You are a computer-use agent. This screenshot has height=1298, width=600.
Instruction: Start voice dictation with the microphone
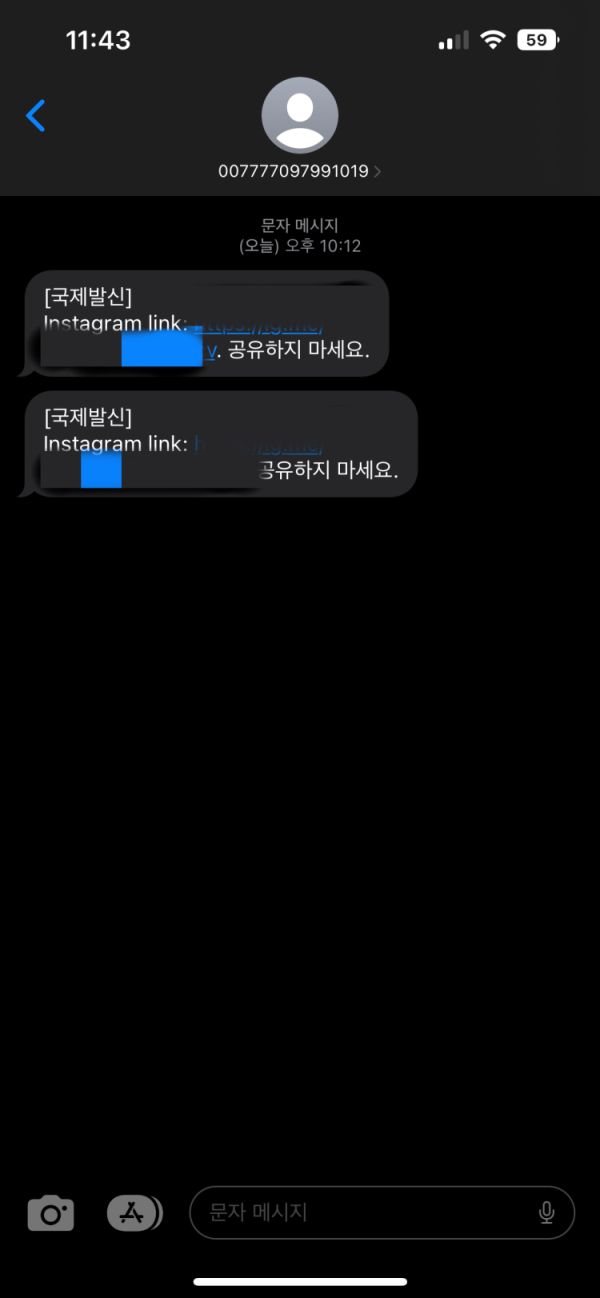pos(546,1213)
